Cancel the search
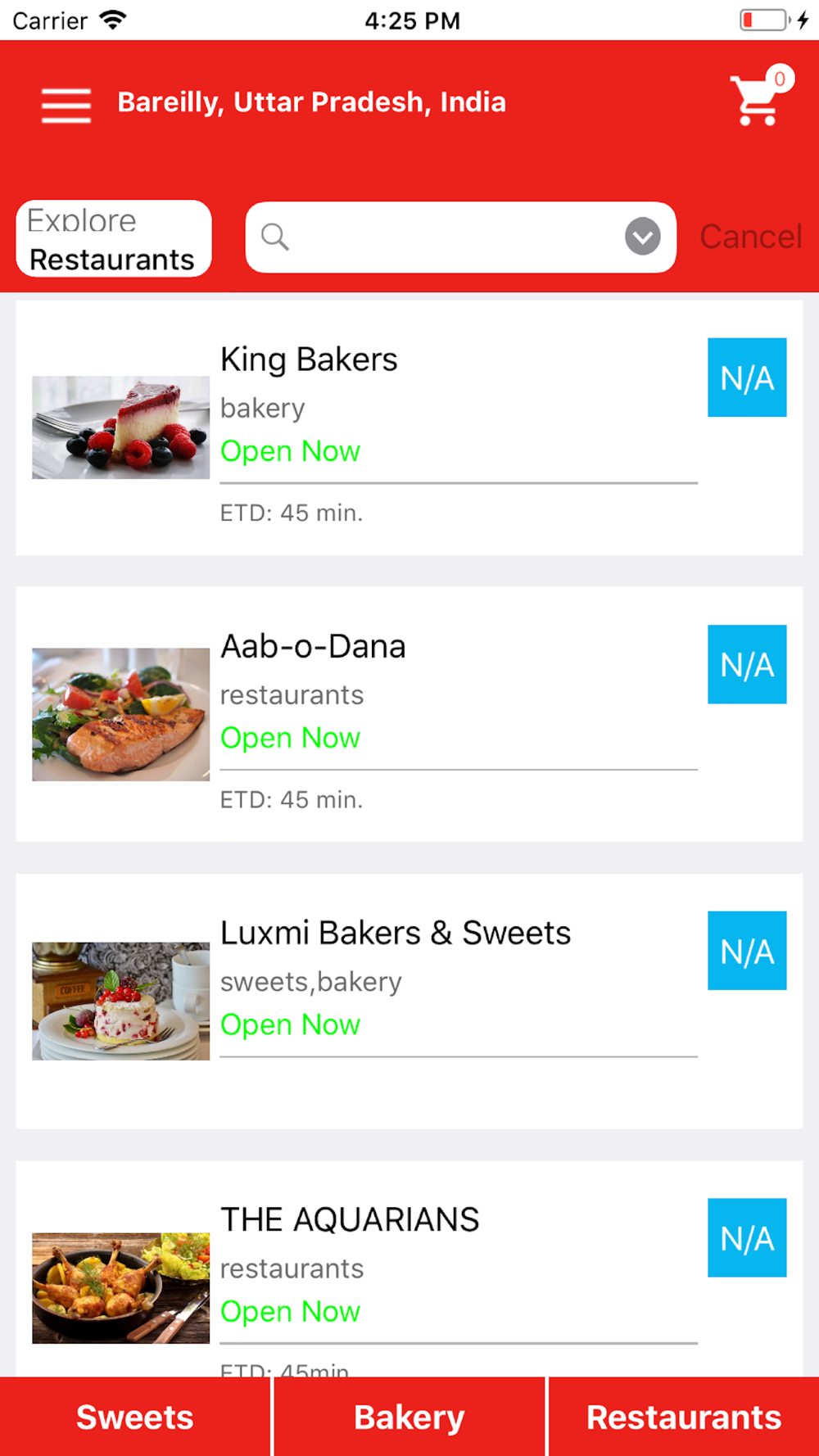This screenshot has height=1456, width=819. click(750, 237)
